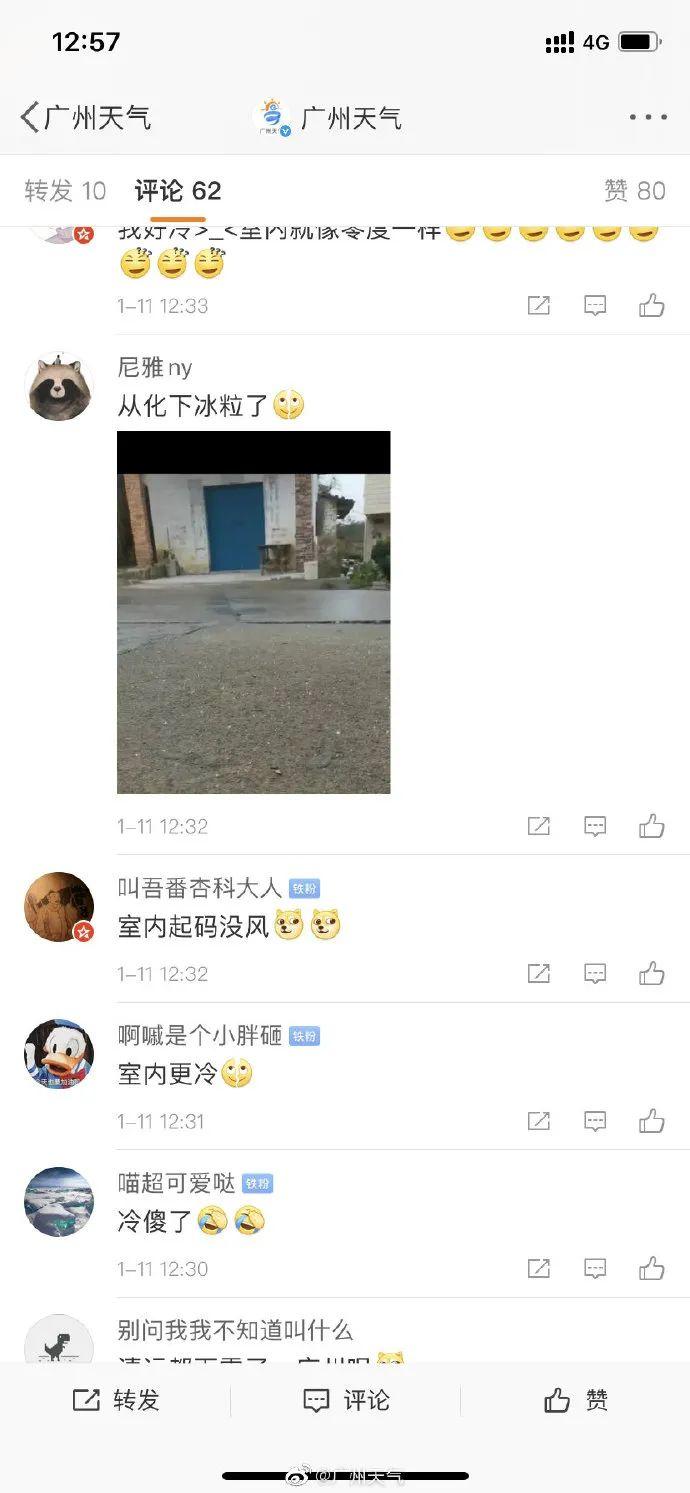Open the photo in 尼雅ny's comment

[253, 612]
